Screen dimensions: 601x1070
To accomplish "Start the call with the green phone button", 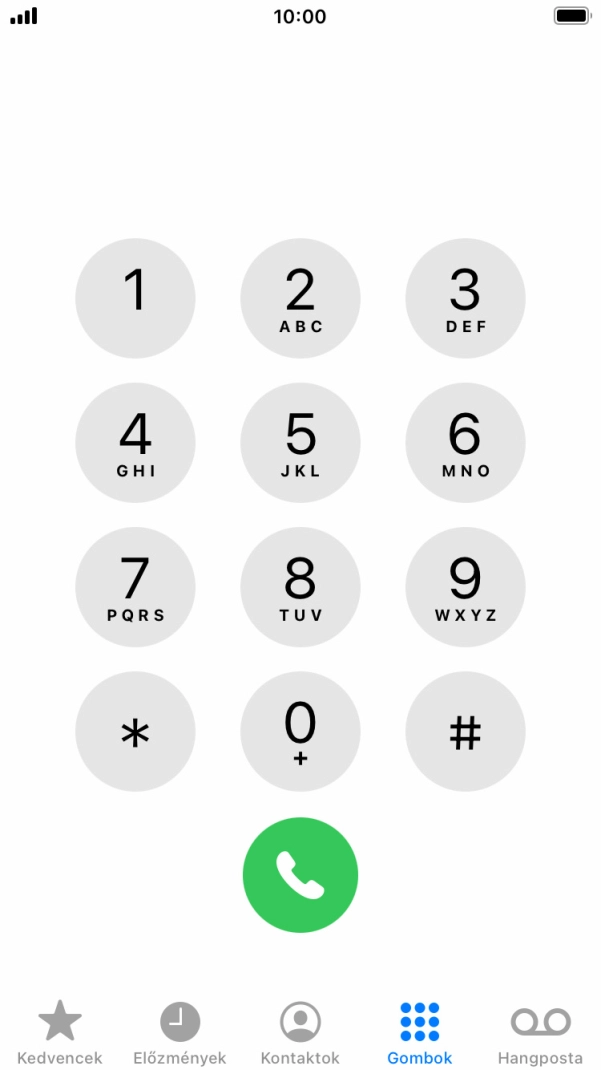I will 300,875.
